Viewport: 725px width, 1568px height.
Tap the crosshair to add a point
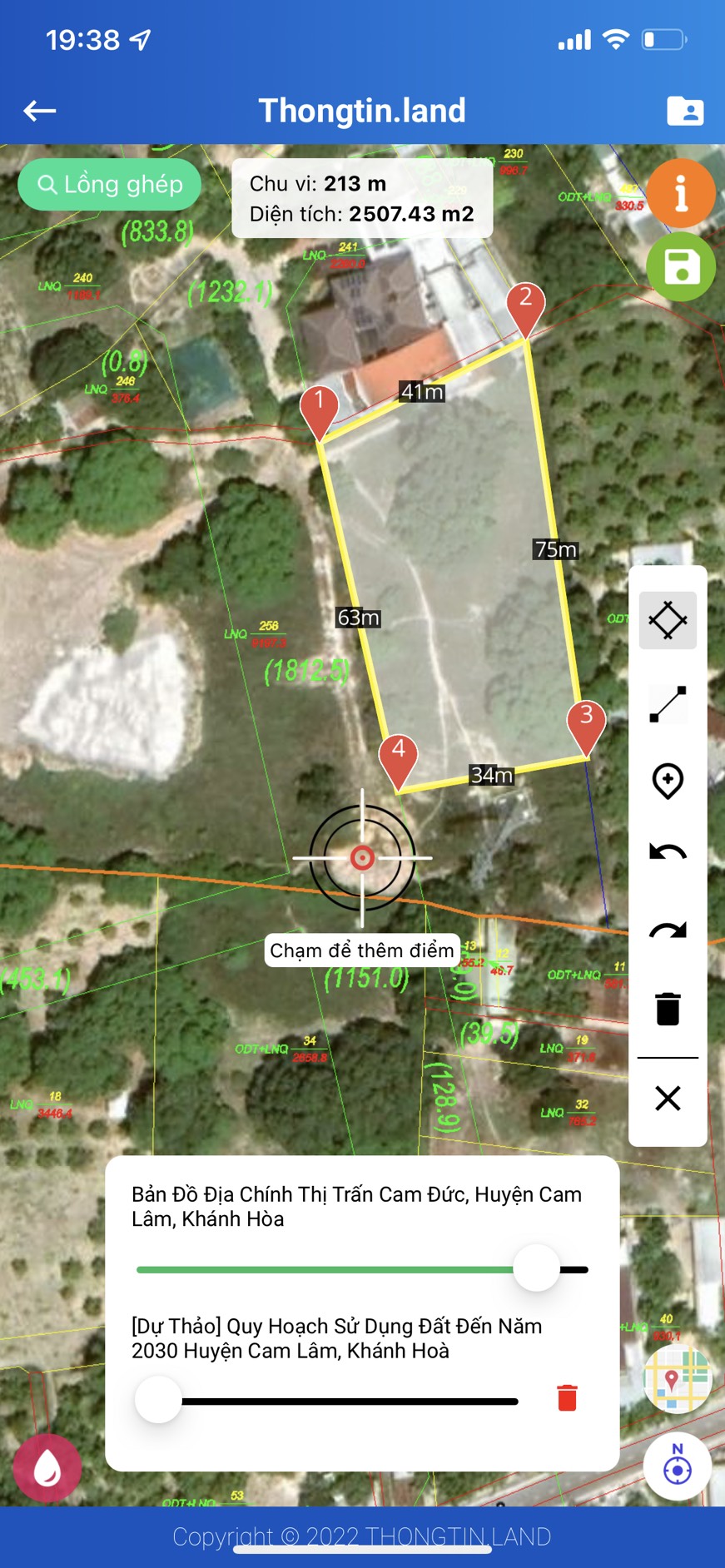(x=362, y=858)
